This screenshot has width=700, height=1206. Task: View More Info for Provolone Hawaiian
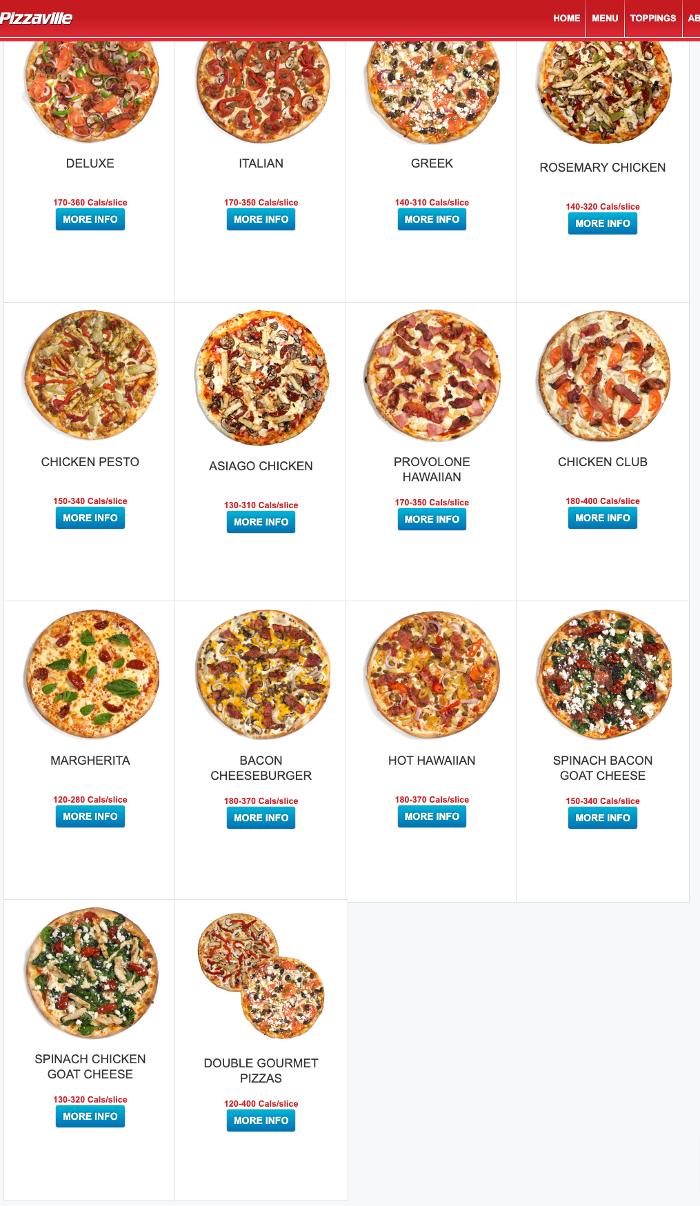[432, 519]
